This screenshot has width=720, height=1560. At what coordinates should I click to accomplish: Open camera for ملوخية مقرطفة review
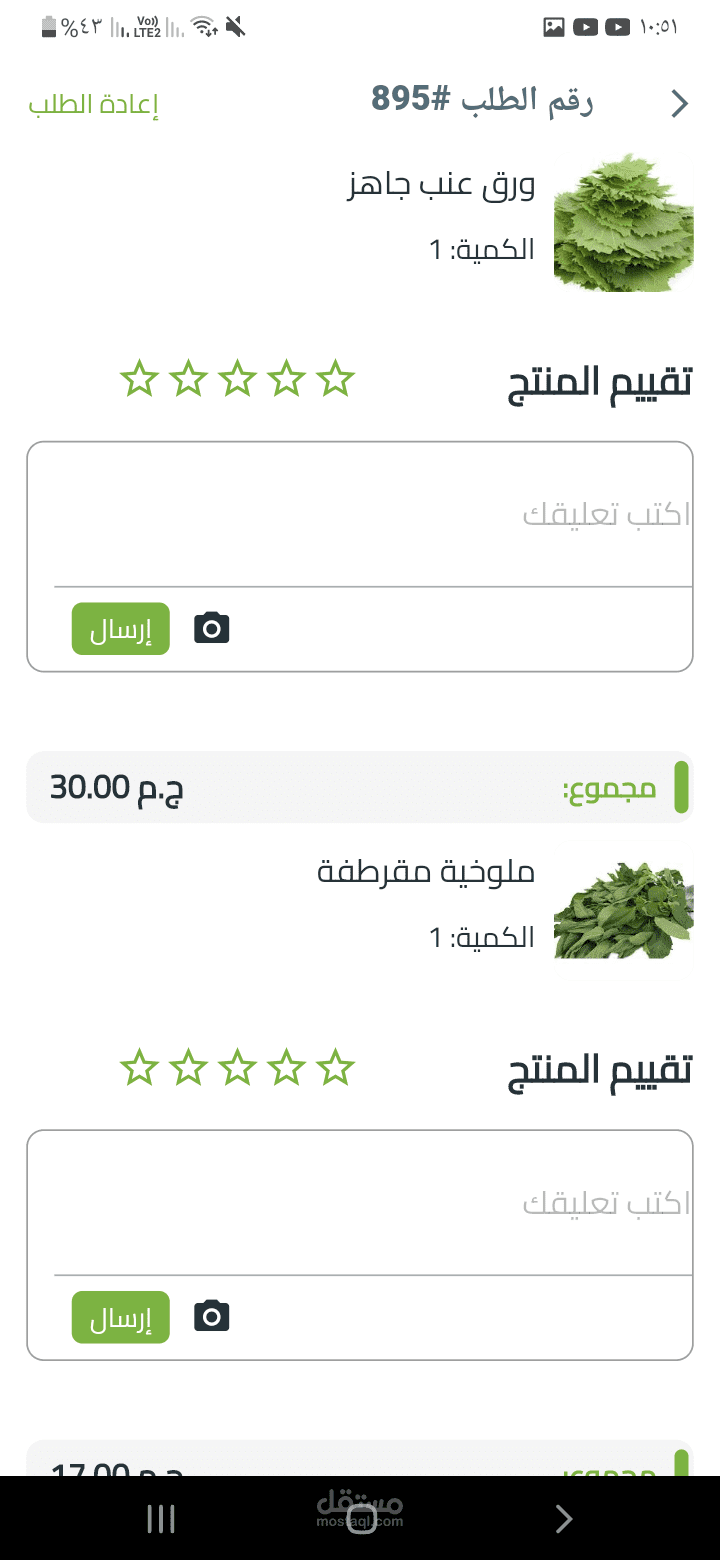(x=212, y=1316)
